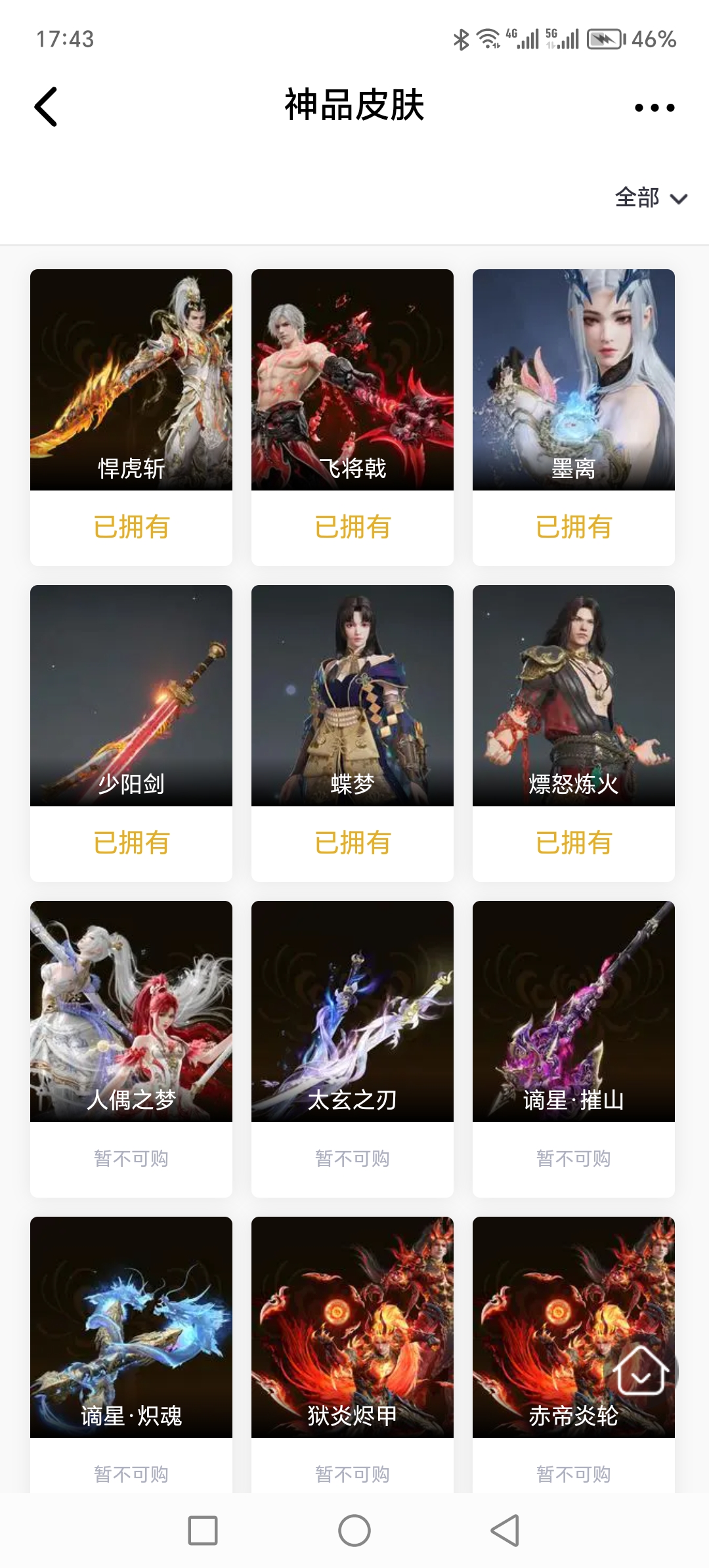Expand the 全部 filter dropdown
709x1568 pixels.
[x=651, y=198]
